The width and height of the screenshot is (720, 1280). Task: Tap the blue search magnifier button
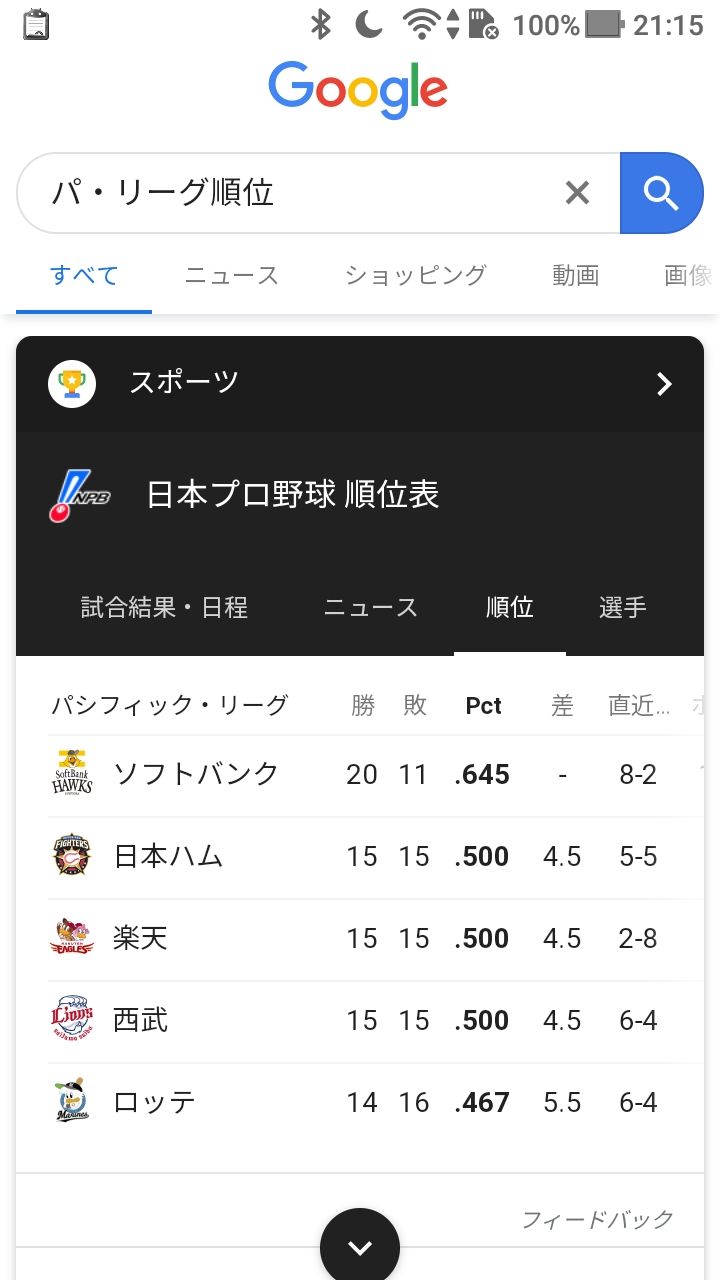point(661,193)
